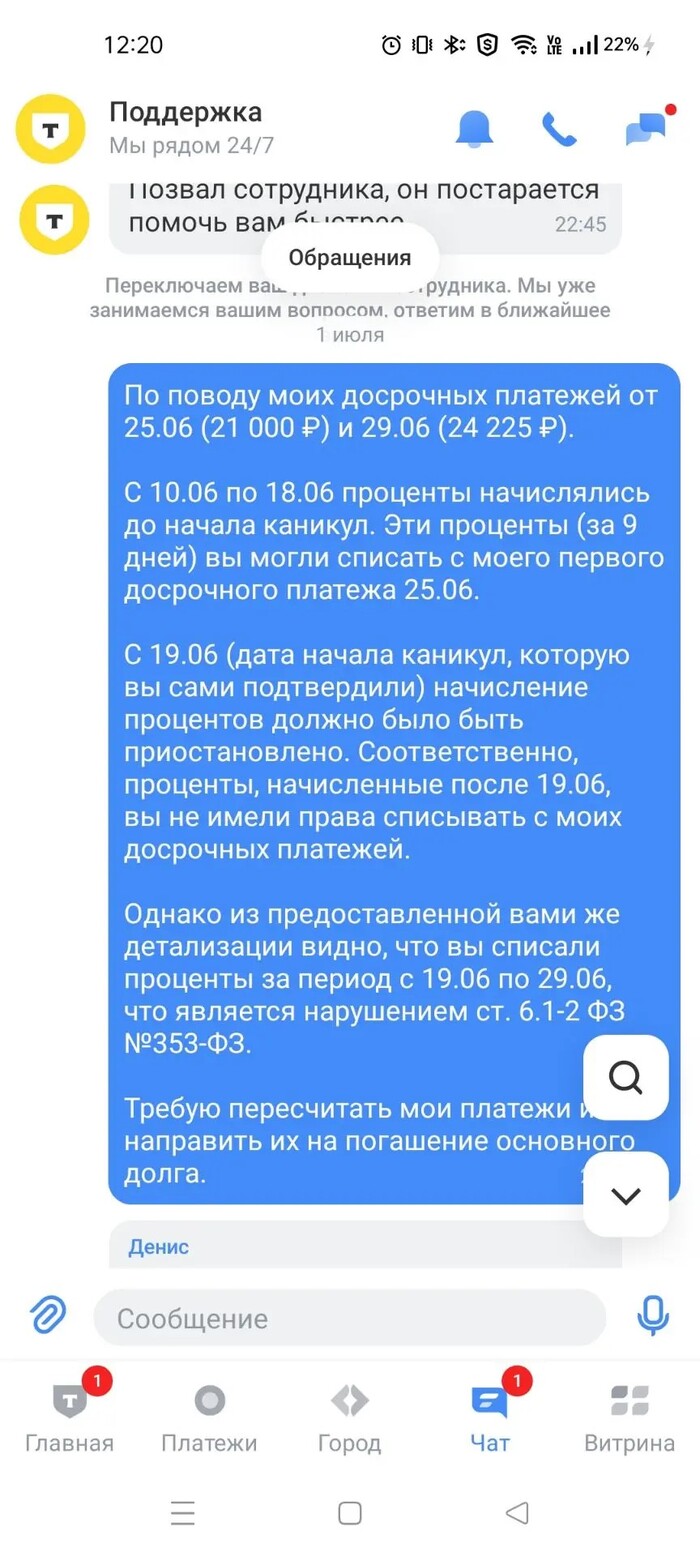Jump to latest messages with down chevron
Viewport: 700px width, 1556px height.
click(x=626, y=1195)
